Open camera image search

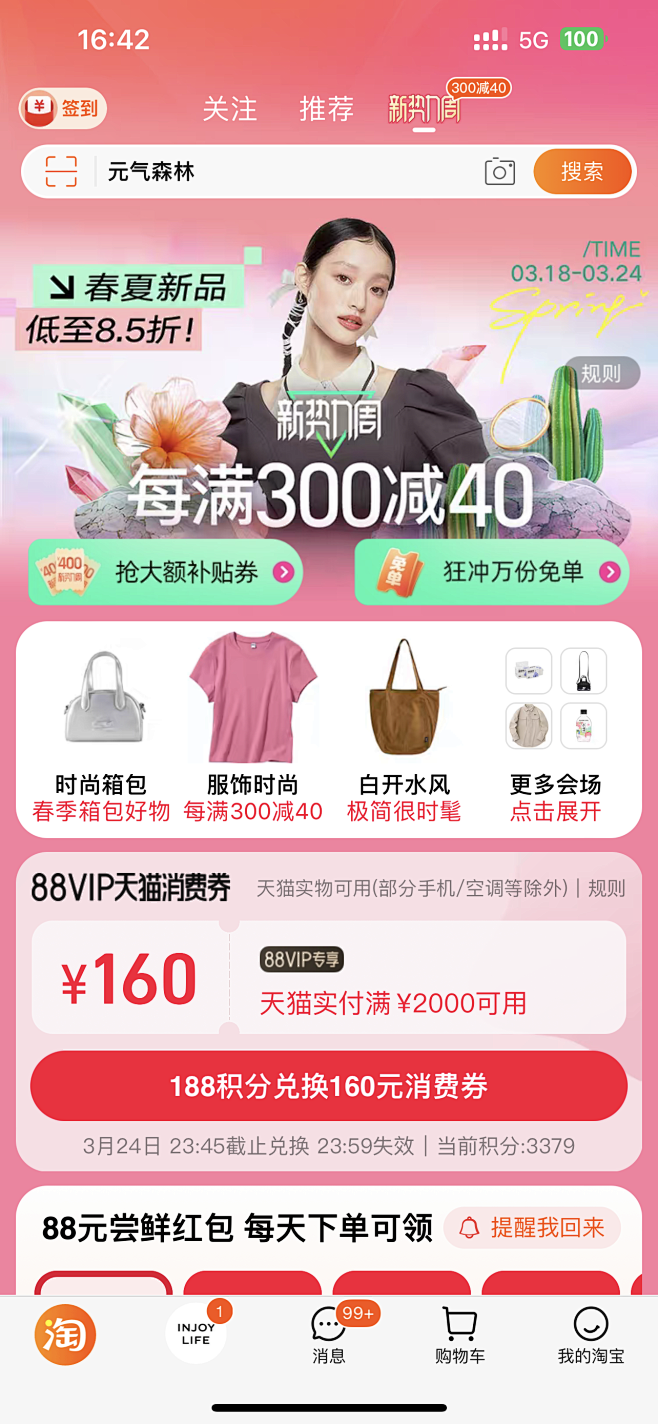tap(499, 172)
